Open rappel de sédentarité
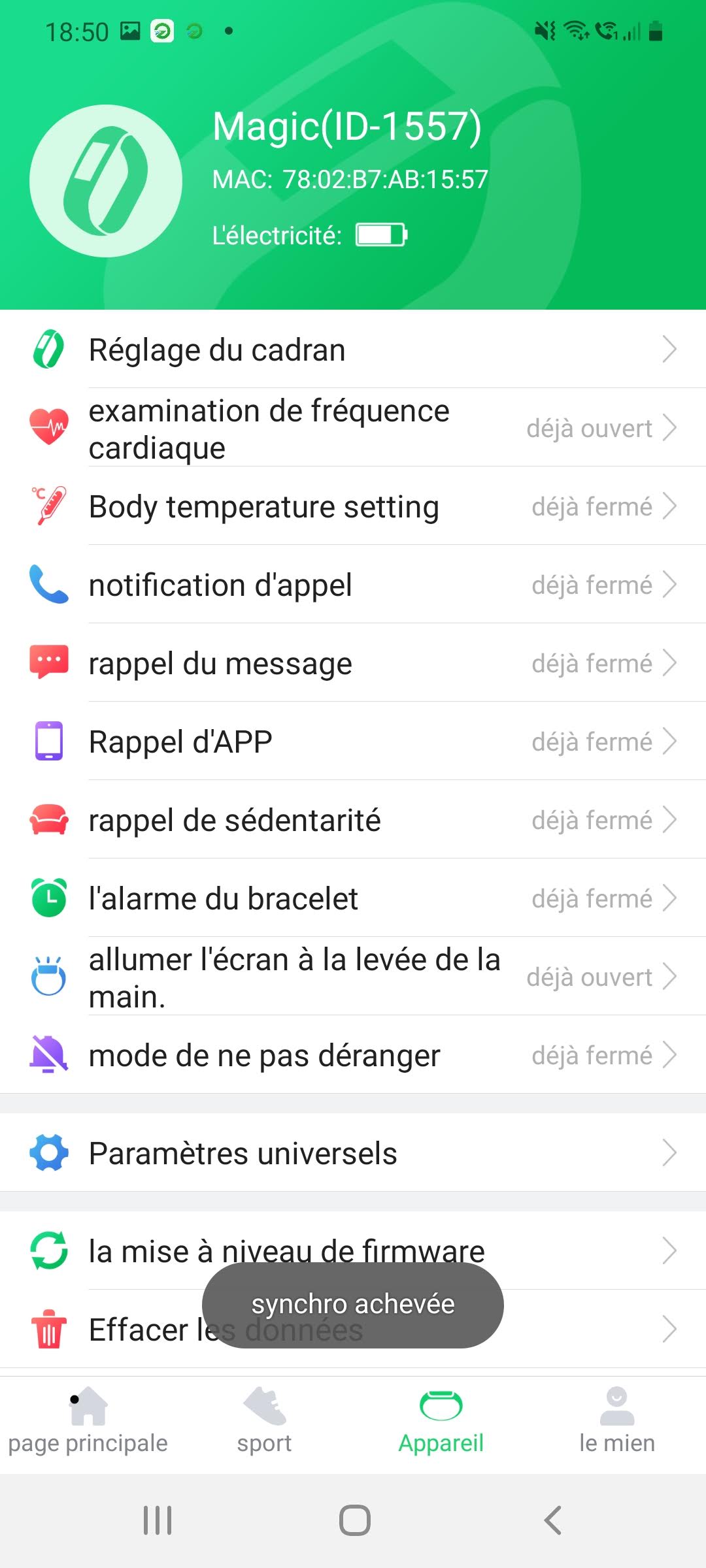706x1568 pixels. [x=353, y=821]
